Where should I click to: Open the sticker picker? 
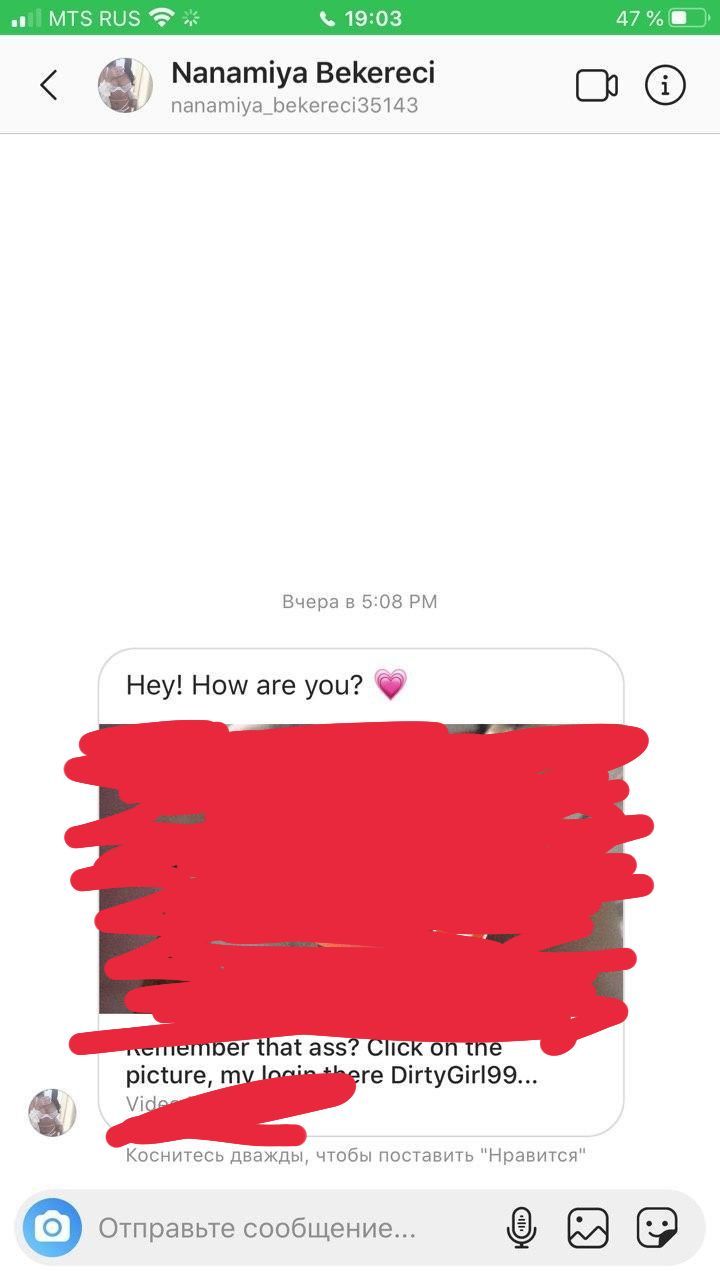657,1227
